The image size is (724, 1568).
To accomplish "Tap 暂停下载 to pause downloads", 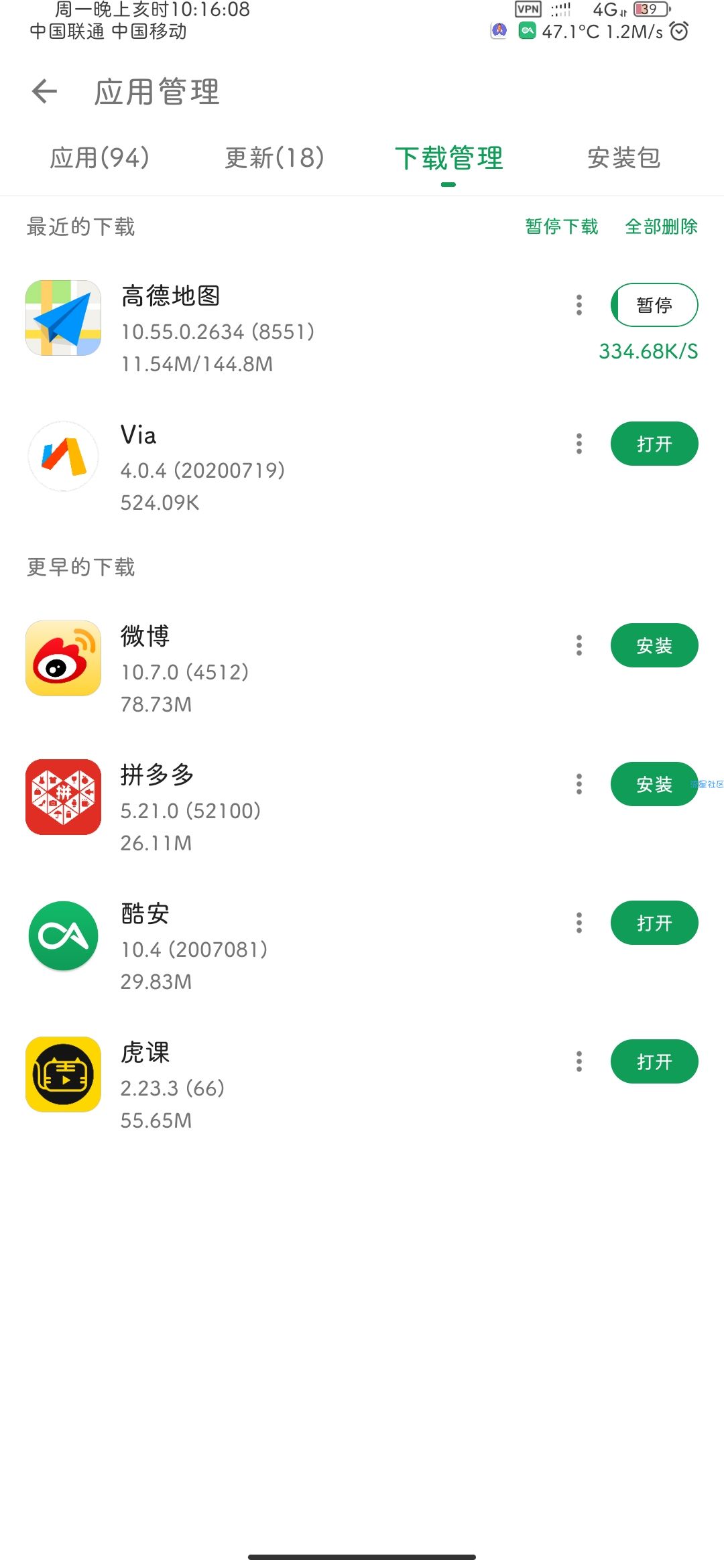I will click(x=562, y=226).
